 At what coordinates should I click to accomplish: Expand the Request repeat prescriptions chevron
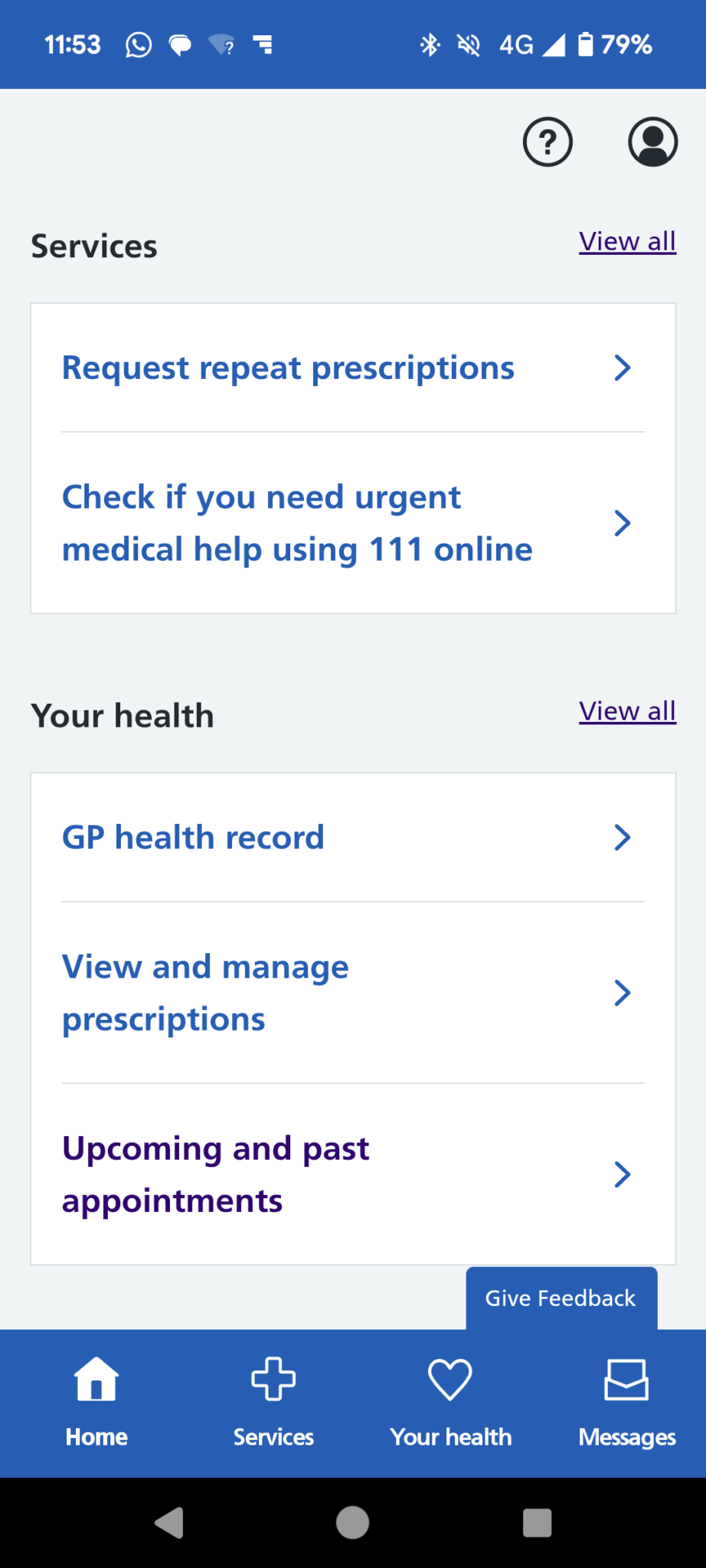623,367
